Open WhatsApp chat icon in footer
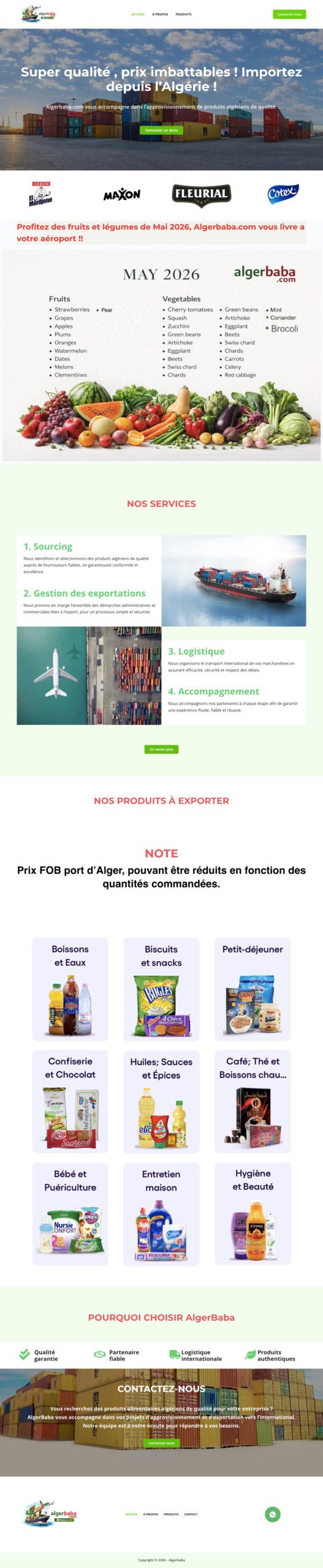This screenshot has height=1568, width=323. click(273, 1514)
